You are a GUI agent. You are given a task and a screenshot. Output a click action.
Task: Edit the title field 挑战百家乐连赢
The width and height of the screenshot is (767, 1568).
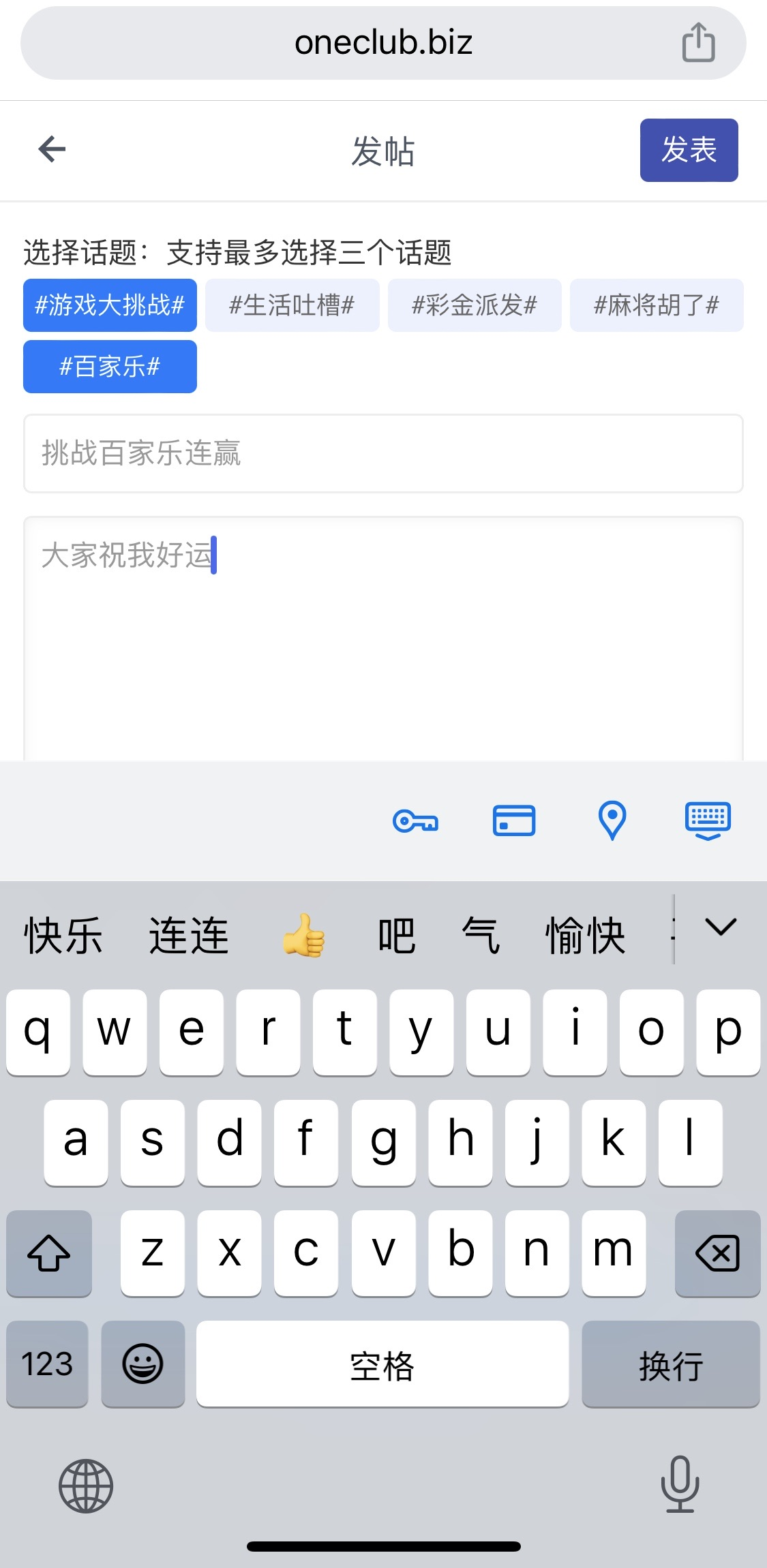click(383, 453)
